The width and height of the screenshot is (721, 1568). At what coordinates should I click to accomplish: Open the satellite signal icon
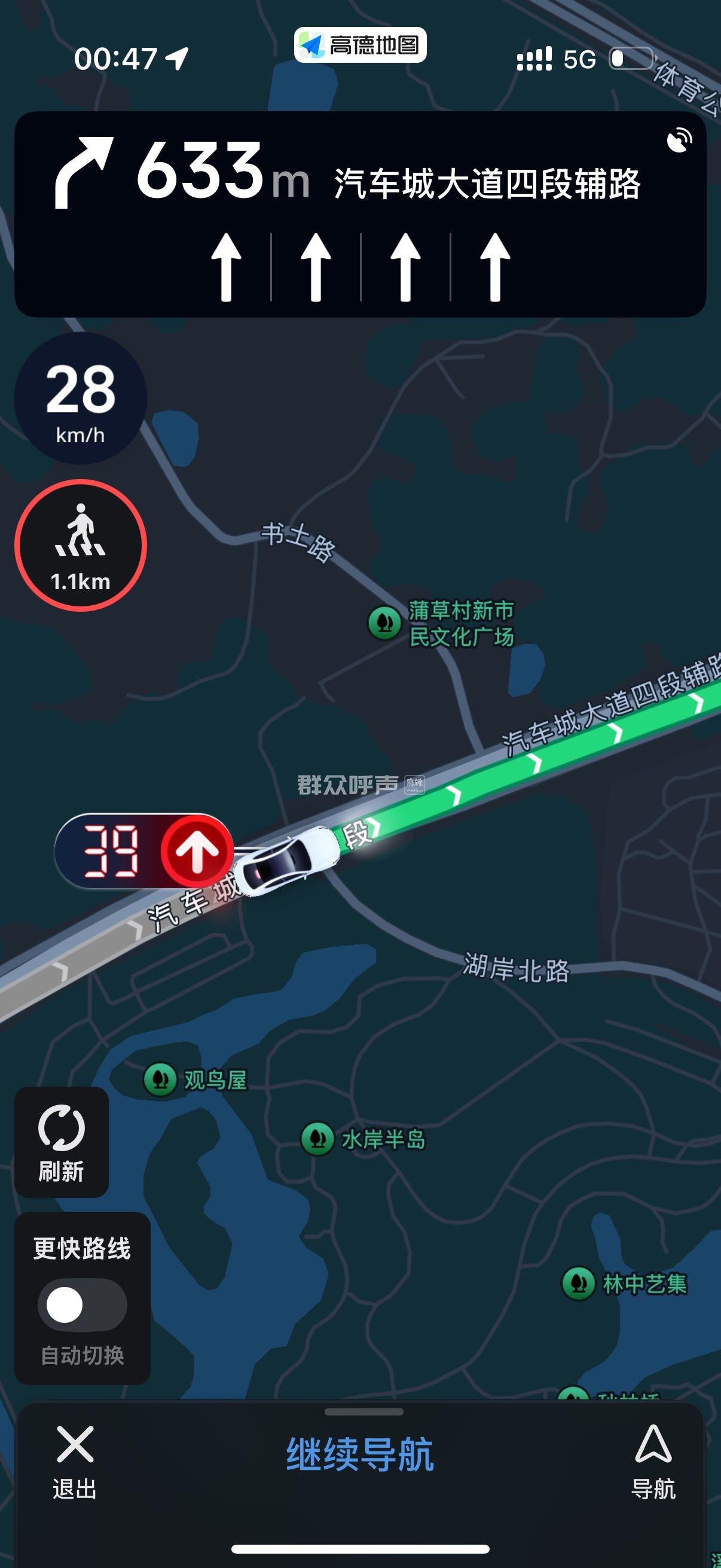pyautogui.click(x=679, y=140)
